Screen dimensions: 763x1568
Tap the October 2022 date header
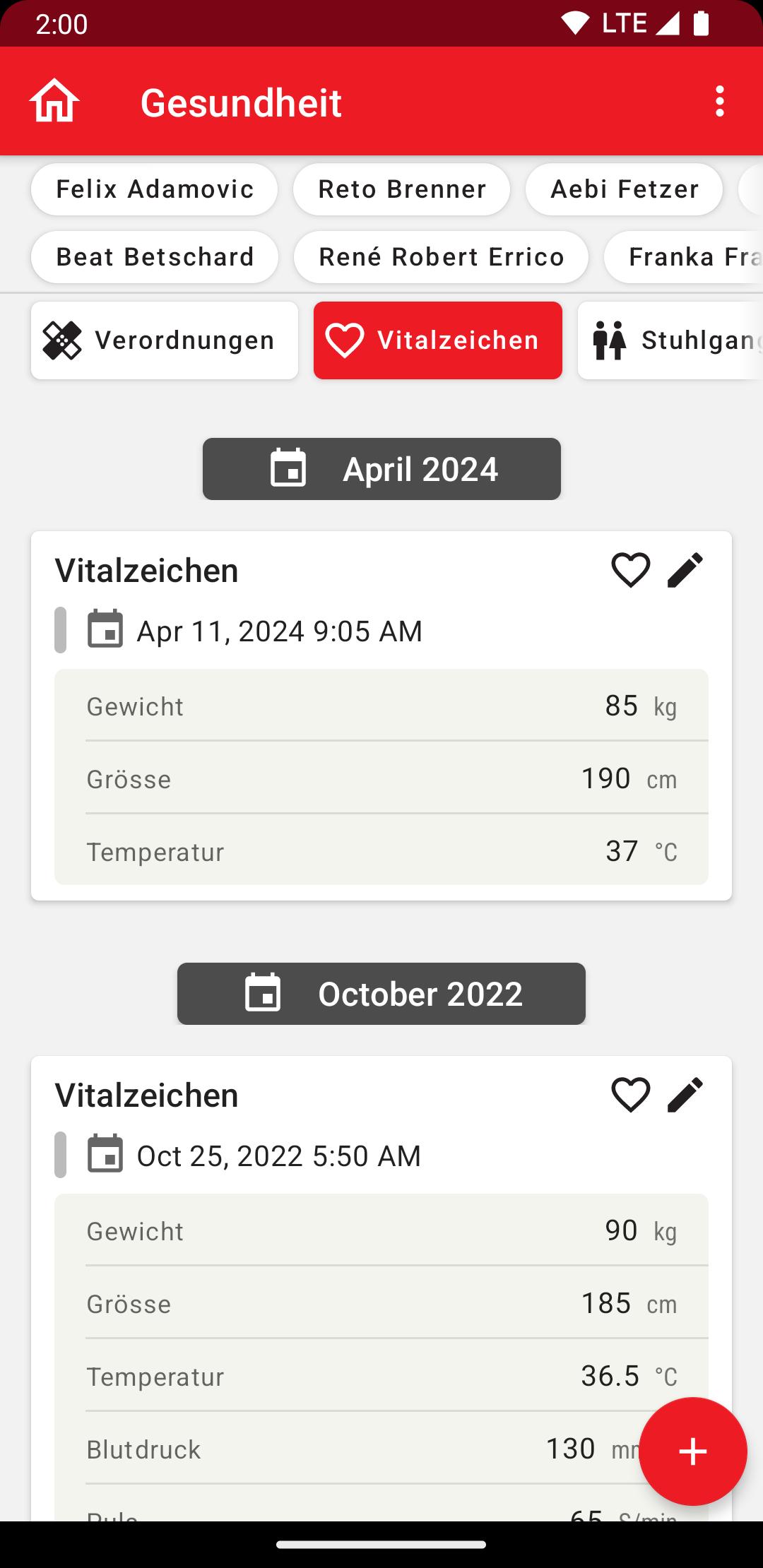pyautogui.click(x=381, y=994)
